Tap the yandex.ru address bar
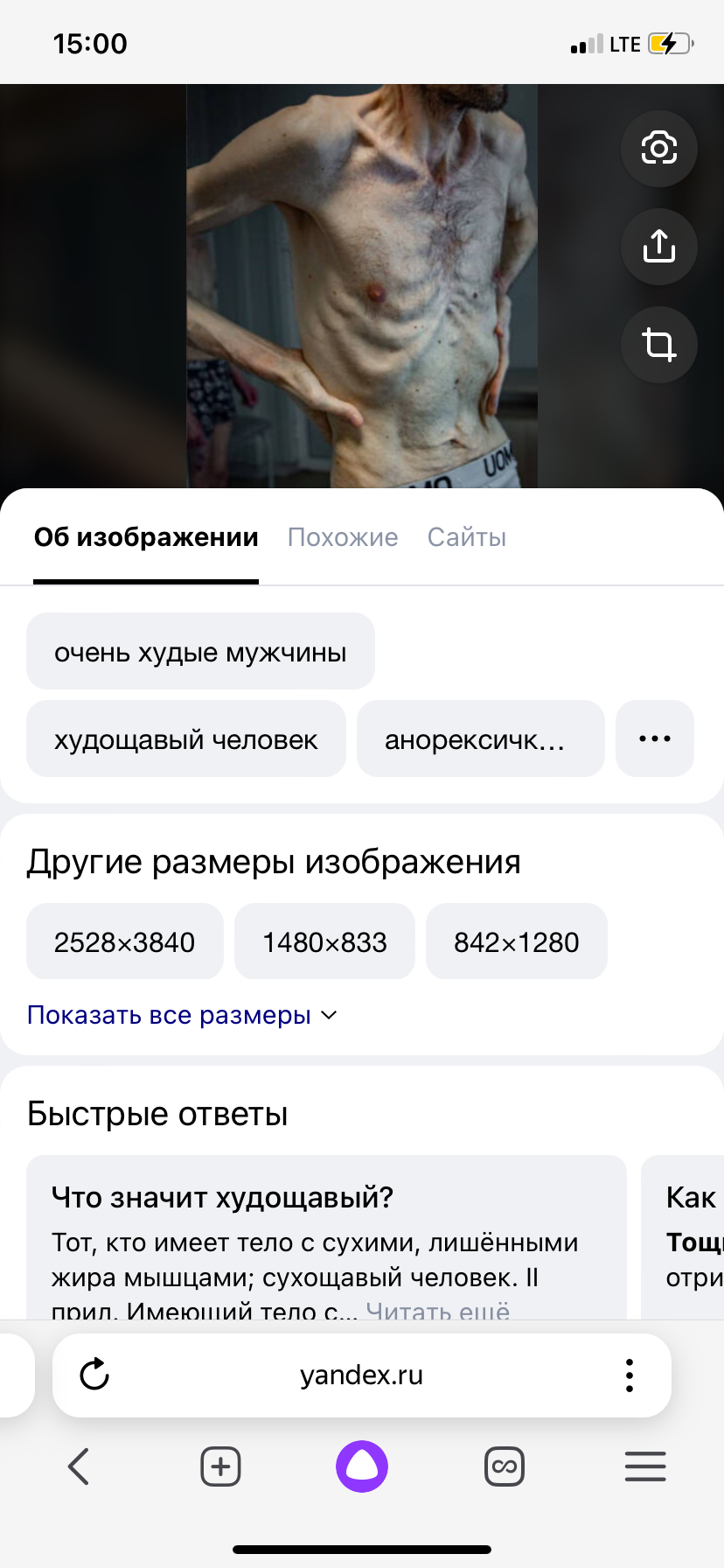724x1568 pixels. 362,1375
